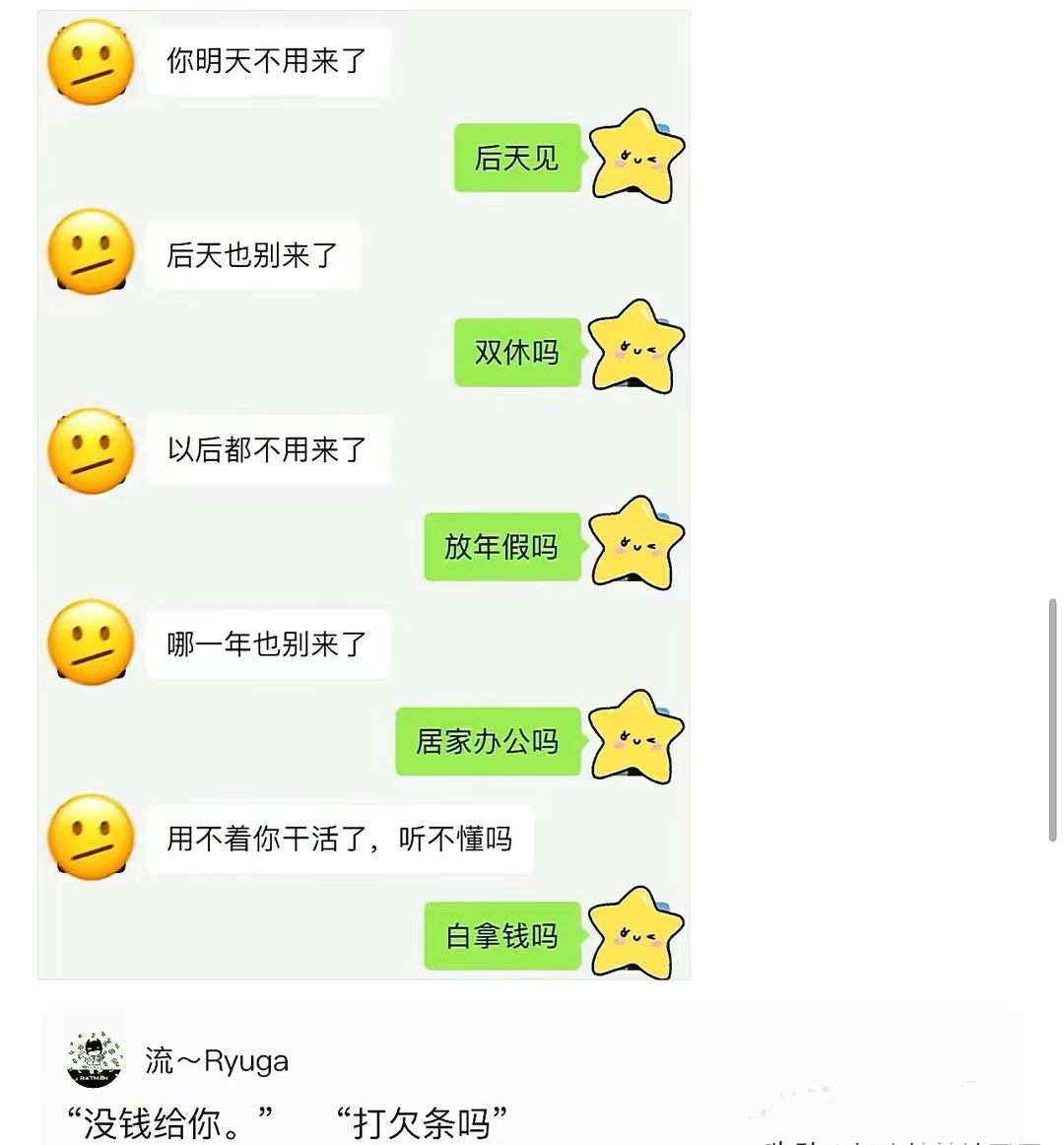Click the emoji avatar beside "后天也别来了"

[90, 254]
